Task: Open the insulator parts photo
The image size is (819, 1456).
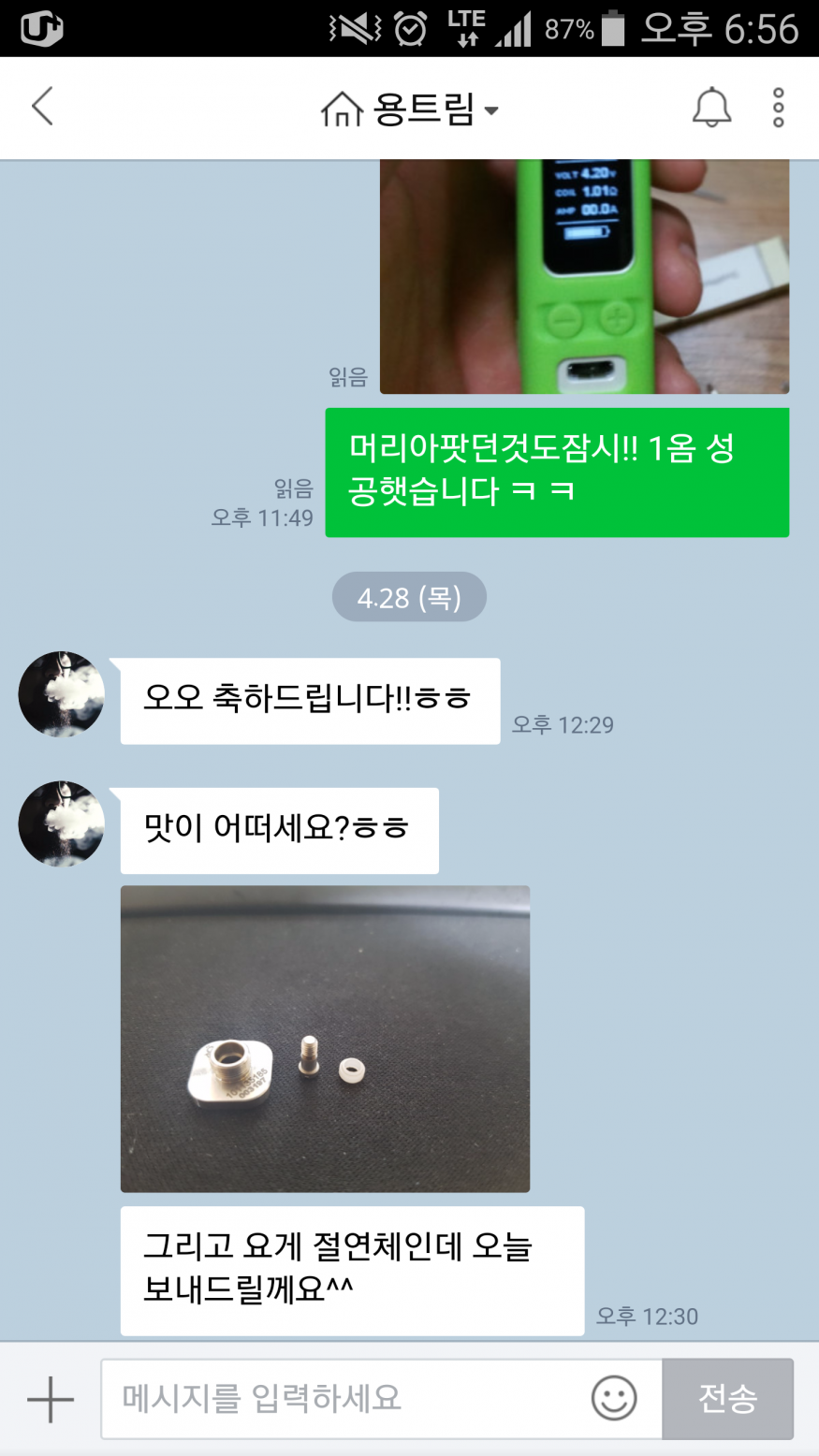Action: pos(325,1039)
